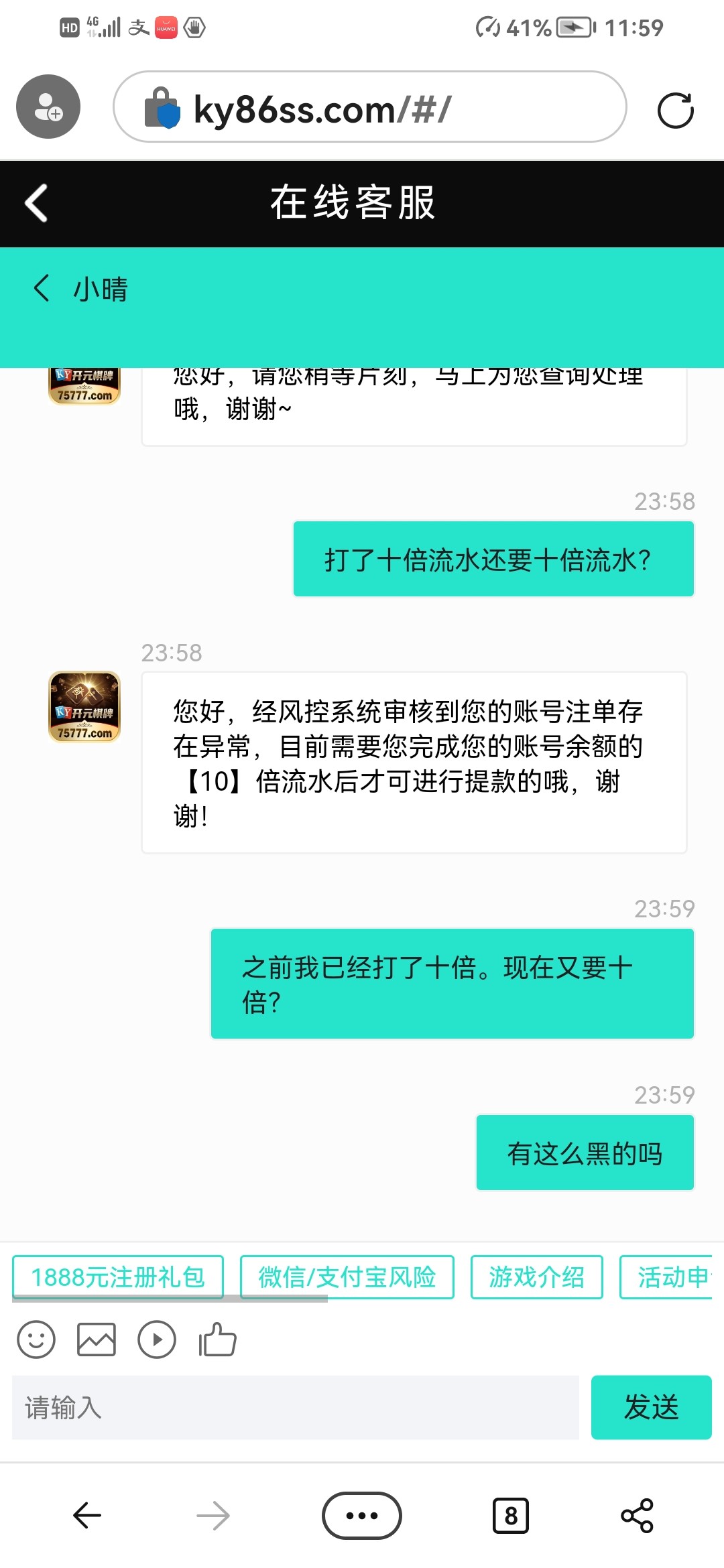Tap the back chevron next to 小晴
The width and height of the screenshot is (724, 1568).
click(x=42, y=289)
